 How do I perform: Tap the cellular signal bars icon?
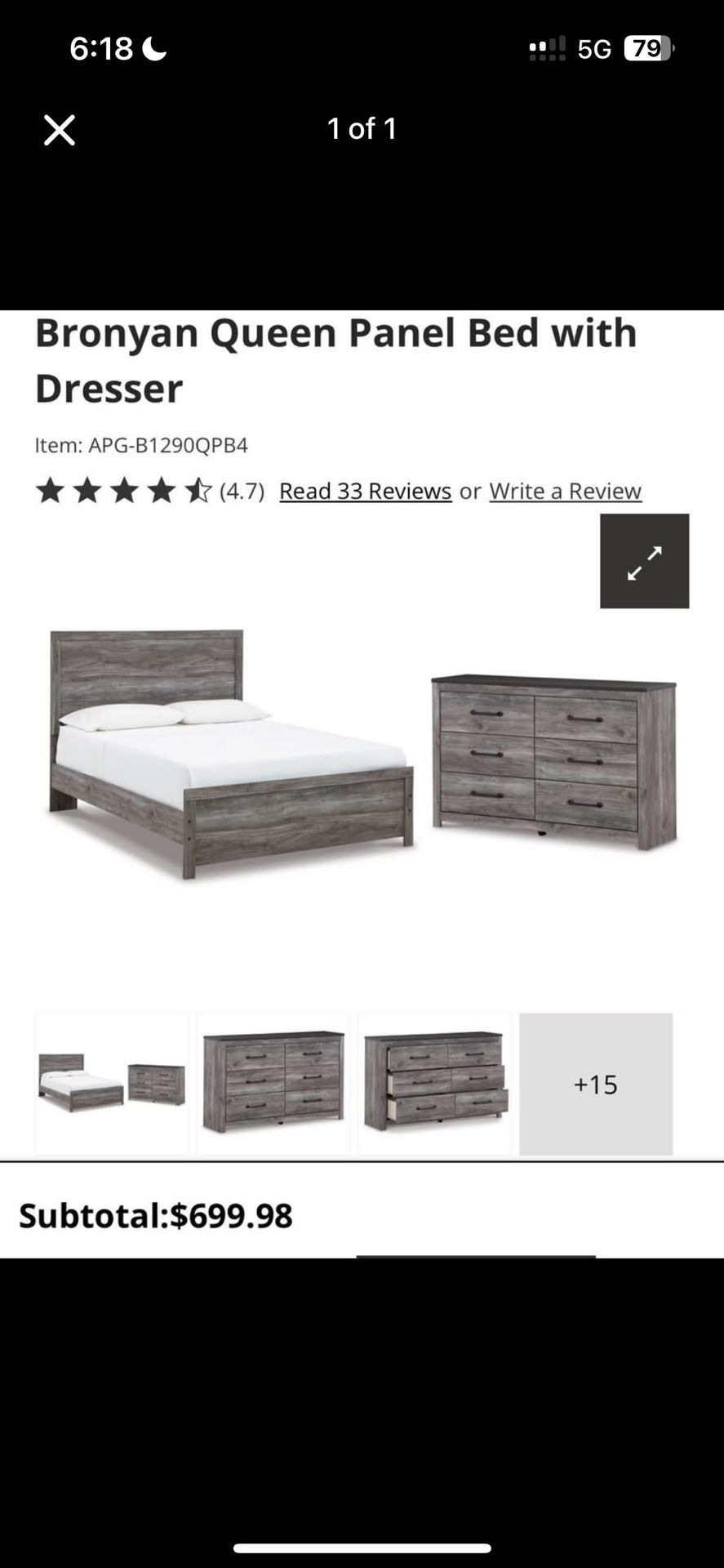[547, 48]
